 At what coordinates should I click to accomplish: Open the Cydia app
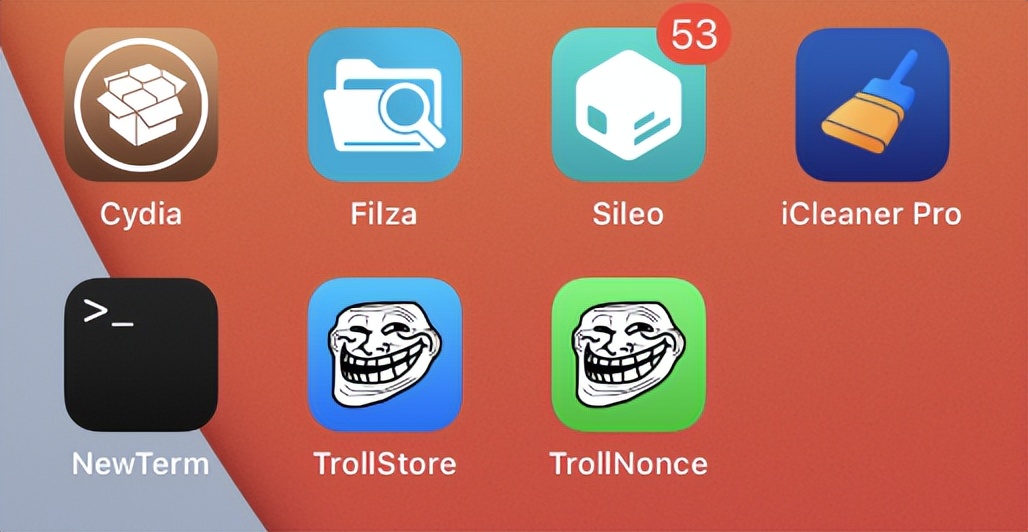[140, 105]
